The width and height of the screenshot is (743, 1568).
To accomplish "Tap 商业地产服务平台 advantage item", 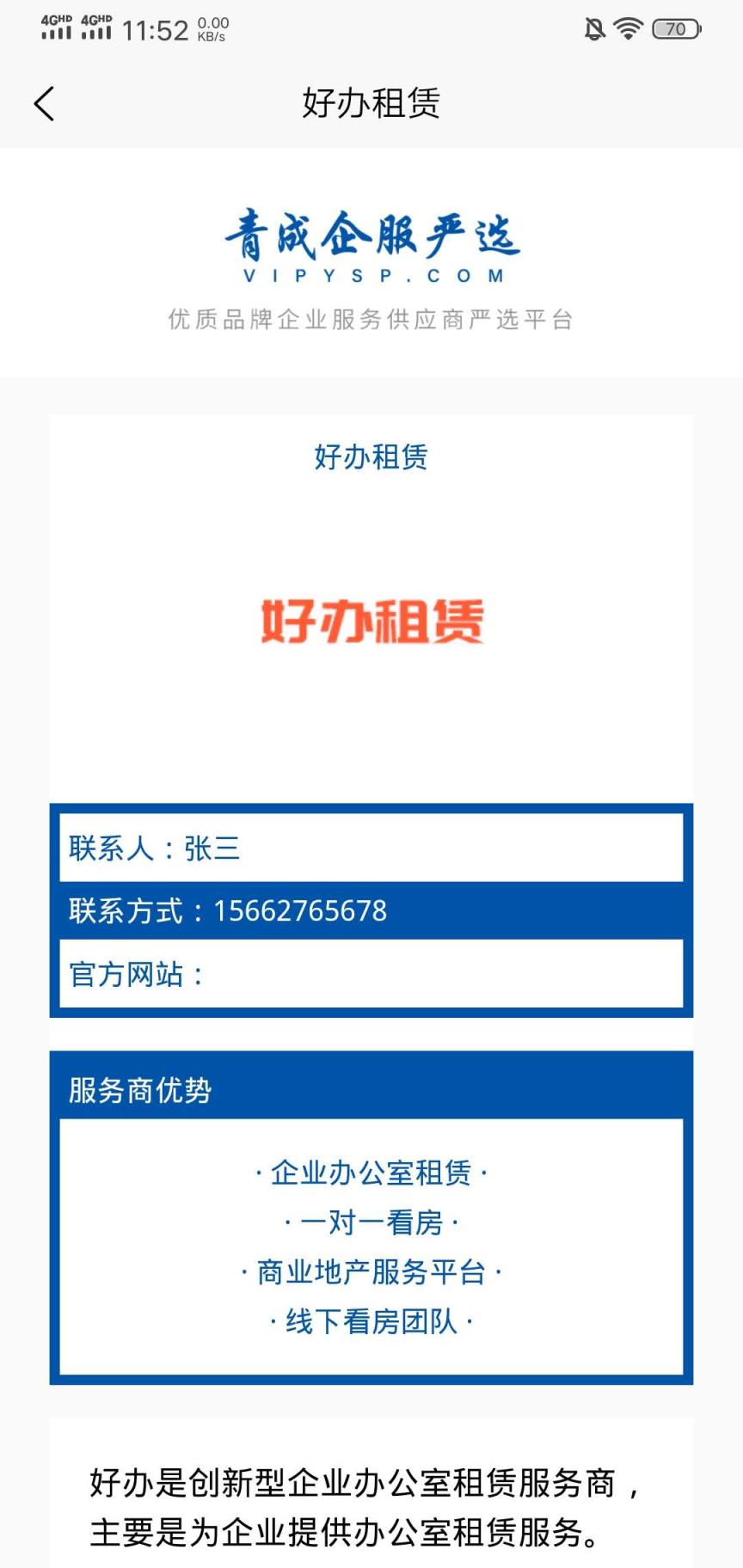I will [370, 1271].
